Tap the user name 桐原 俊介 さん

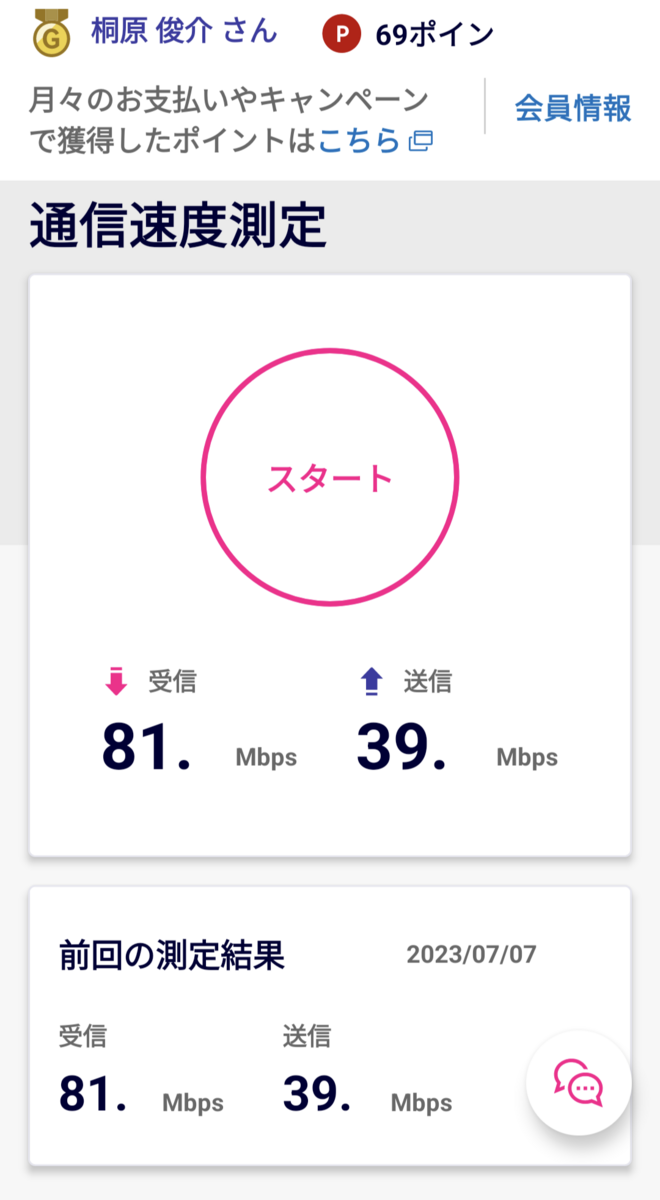[184, 31]
